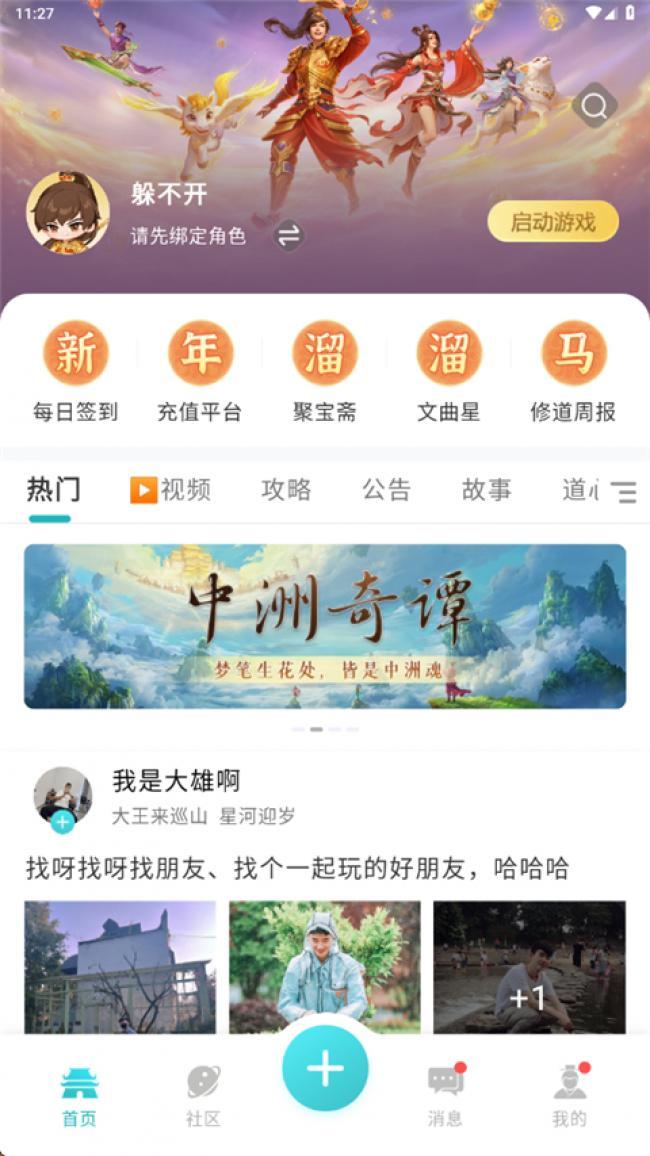Open the photo tile showing +1

[x=529, y=967]
